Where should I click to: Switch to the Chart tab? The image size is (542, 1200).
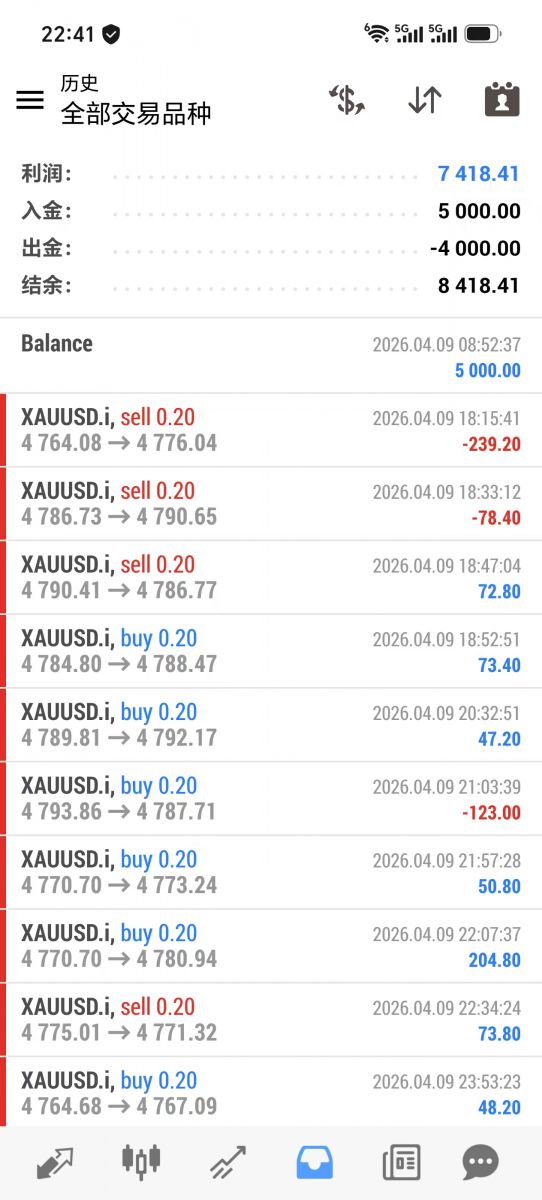pyautogui.click(x=141, y=1162)
